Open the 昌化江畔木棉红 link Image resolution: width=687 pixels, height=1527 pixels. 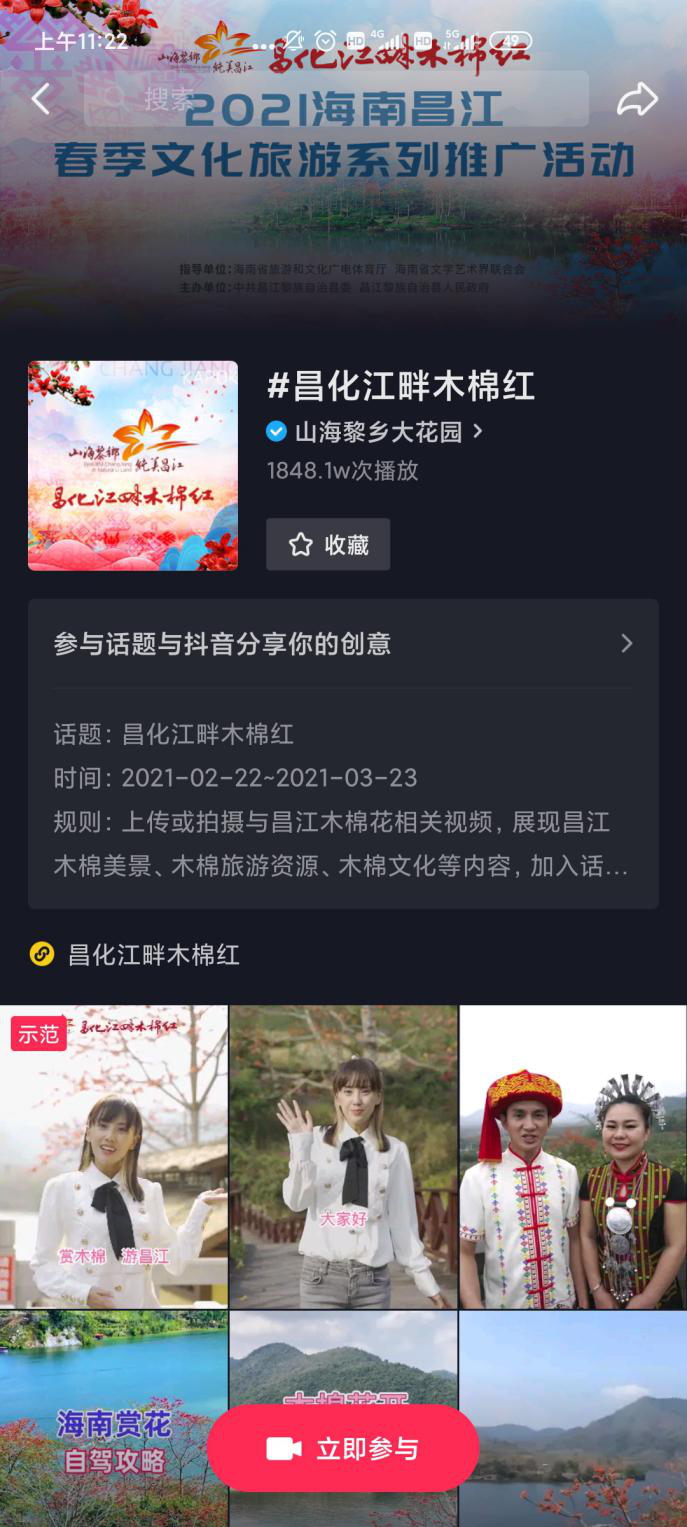153,954
